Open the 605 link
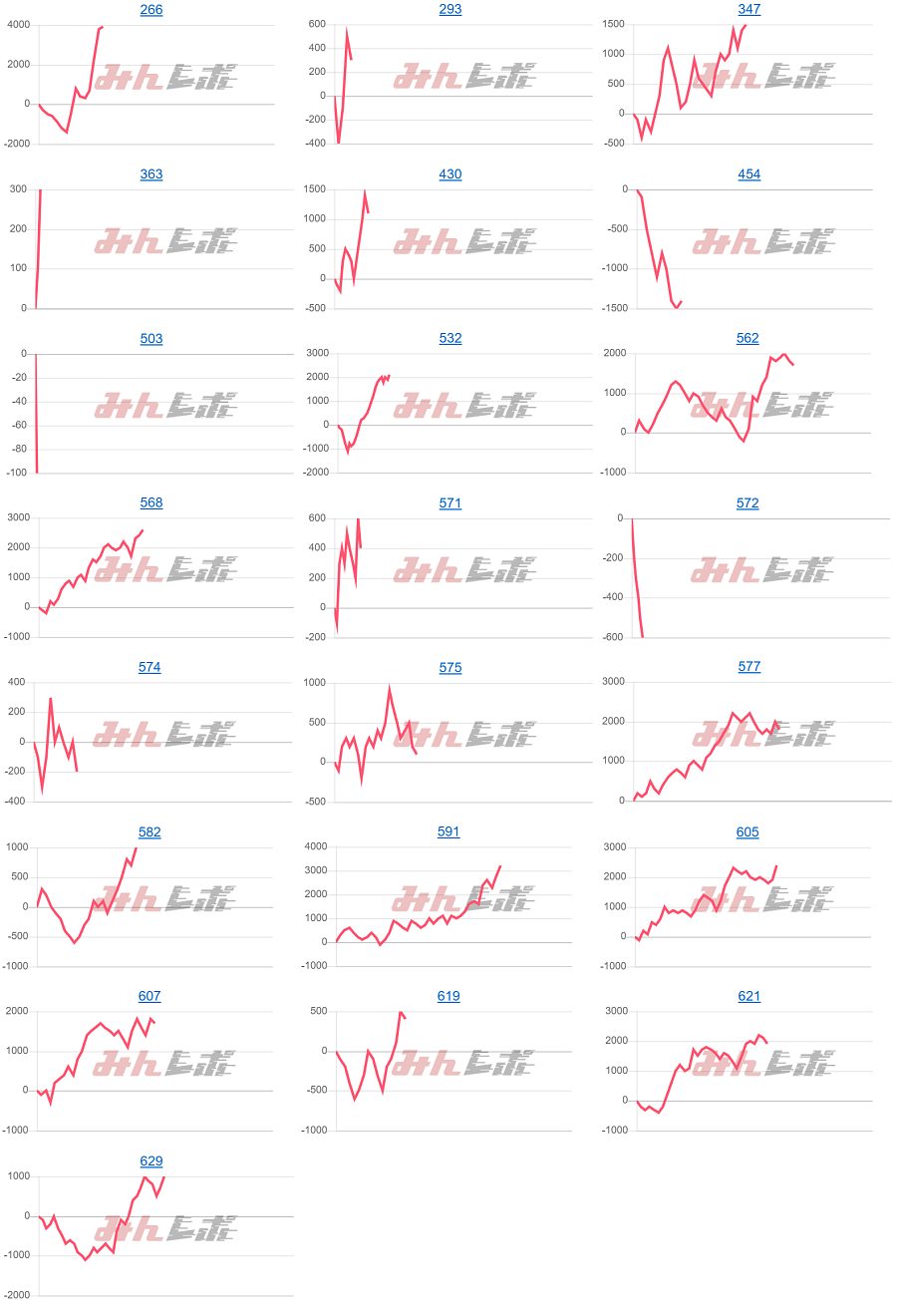Screen dimensions: 897x1316 (747, 832)
